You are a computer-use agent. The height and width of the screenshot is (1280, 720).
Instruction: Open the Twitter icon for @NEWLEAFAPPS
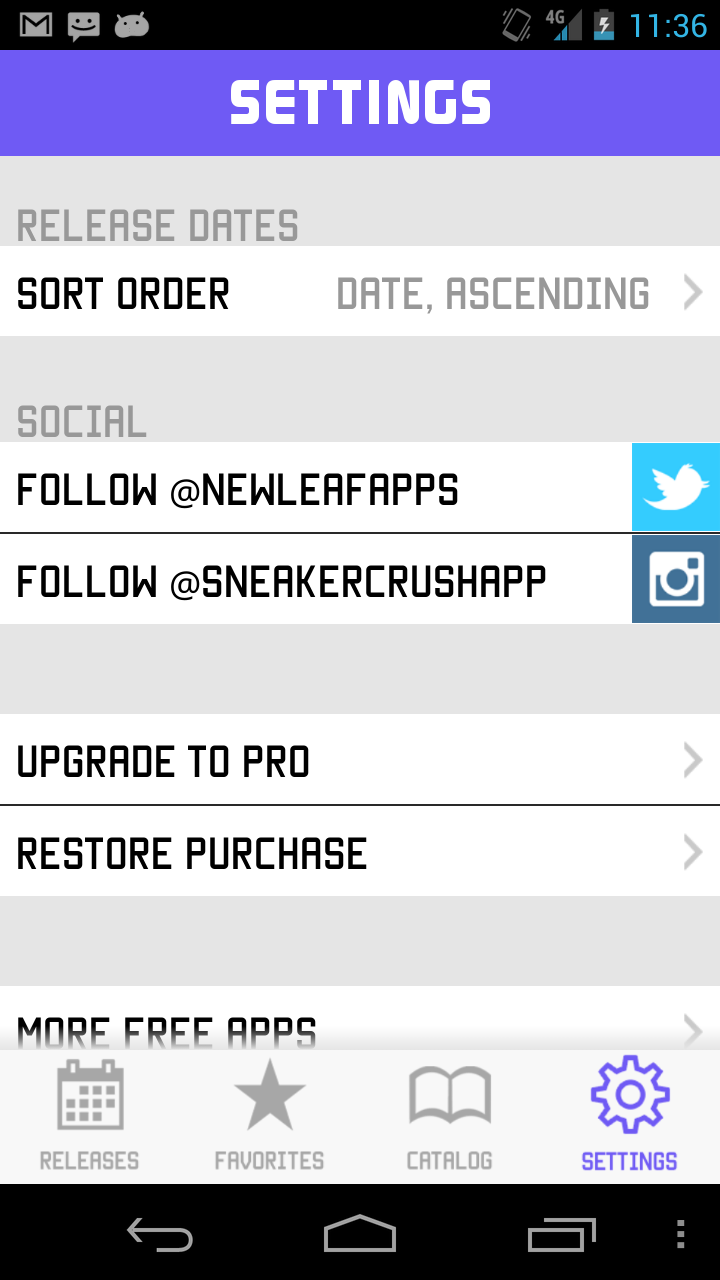(676, 488)
